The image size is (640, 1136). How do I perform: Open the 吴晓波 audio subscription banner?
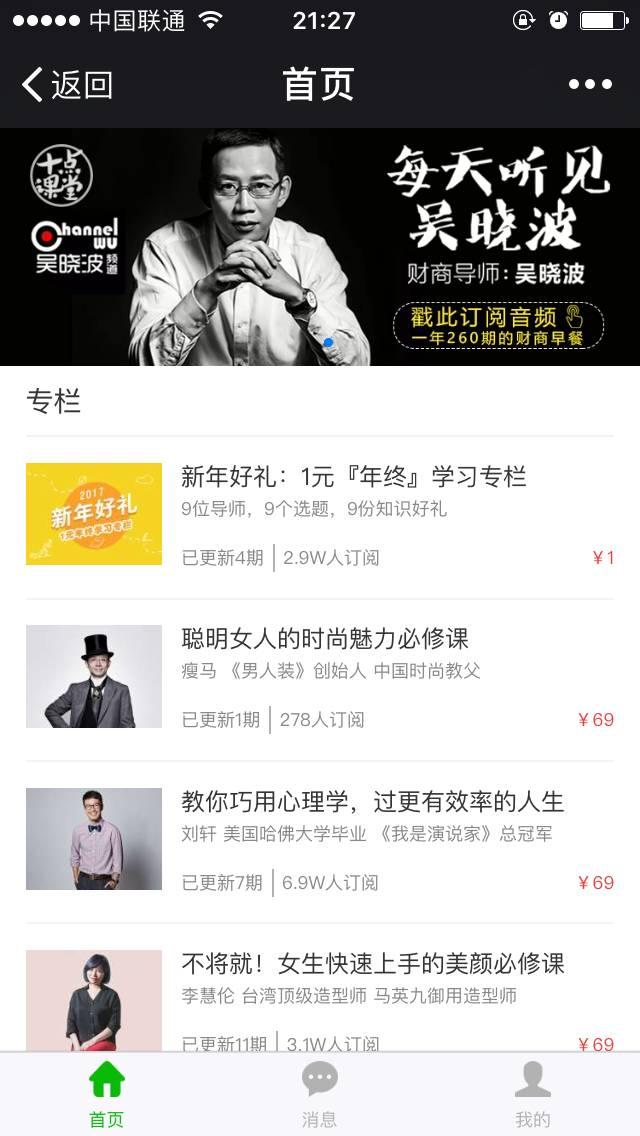[320, 247]
